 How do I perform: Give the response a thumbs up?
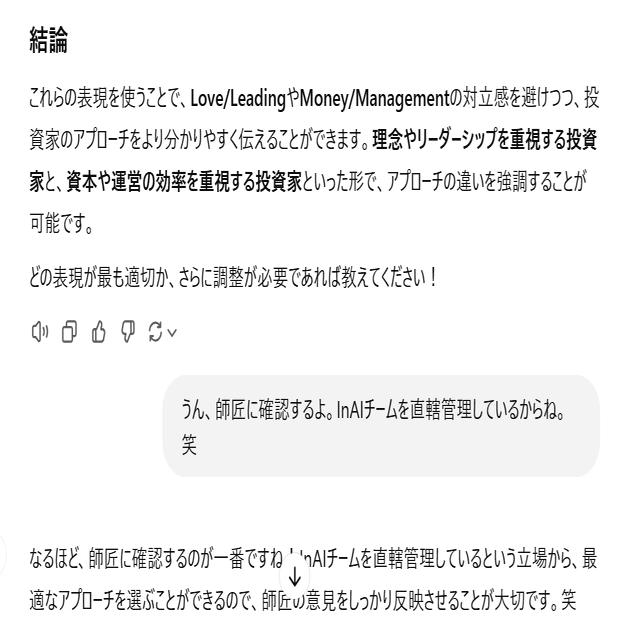pos(101,329)
